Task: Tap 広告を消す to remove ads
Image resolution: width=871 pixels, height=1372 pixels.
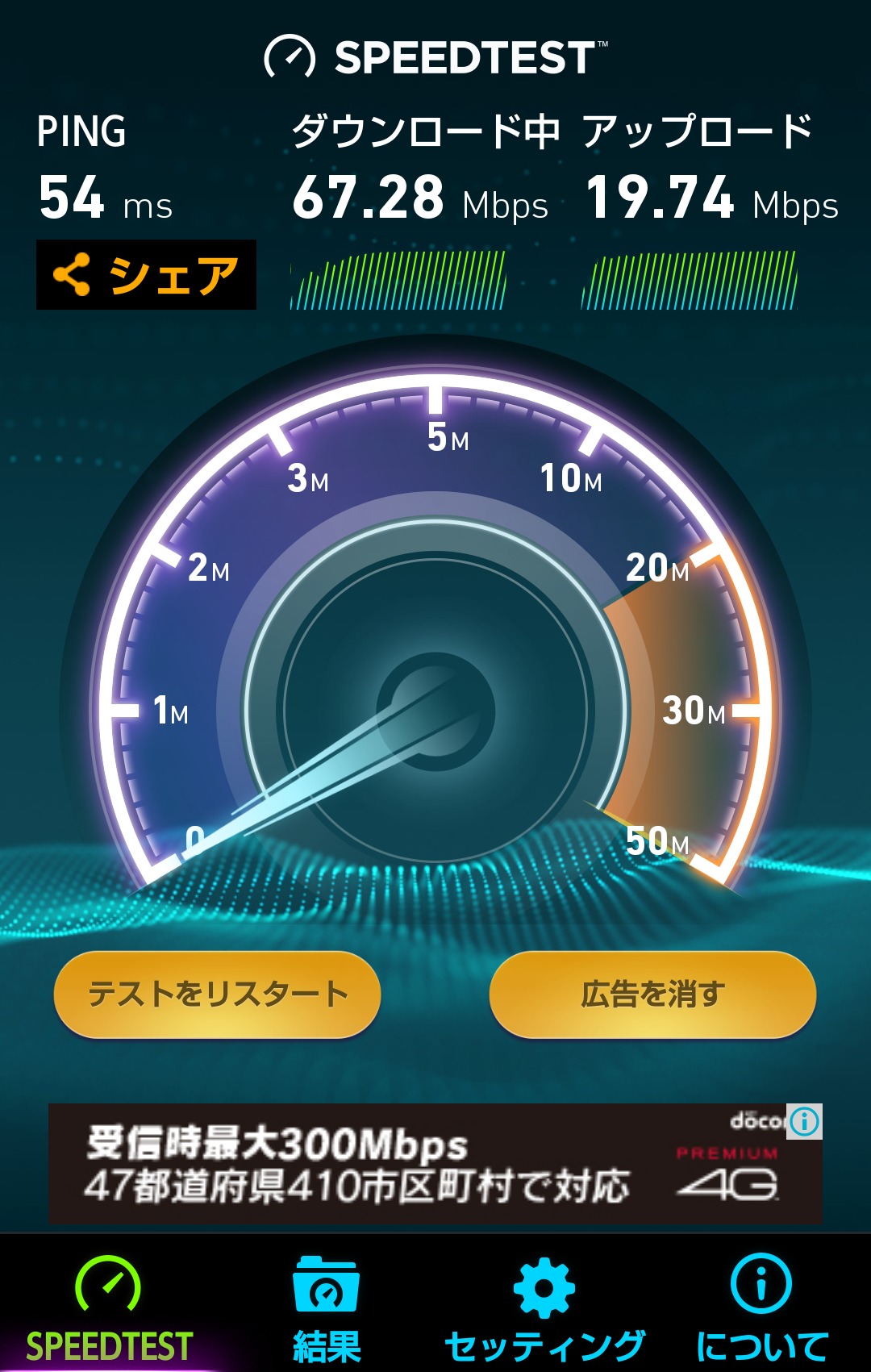Action: [652, 994]
